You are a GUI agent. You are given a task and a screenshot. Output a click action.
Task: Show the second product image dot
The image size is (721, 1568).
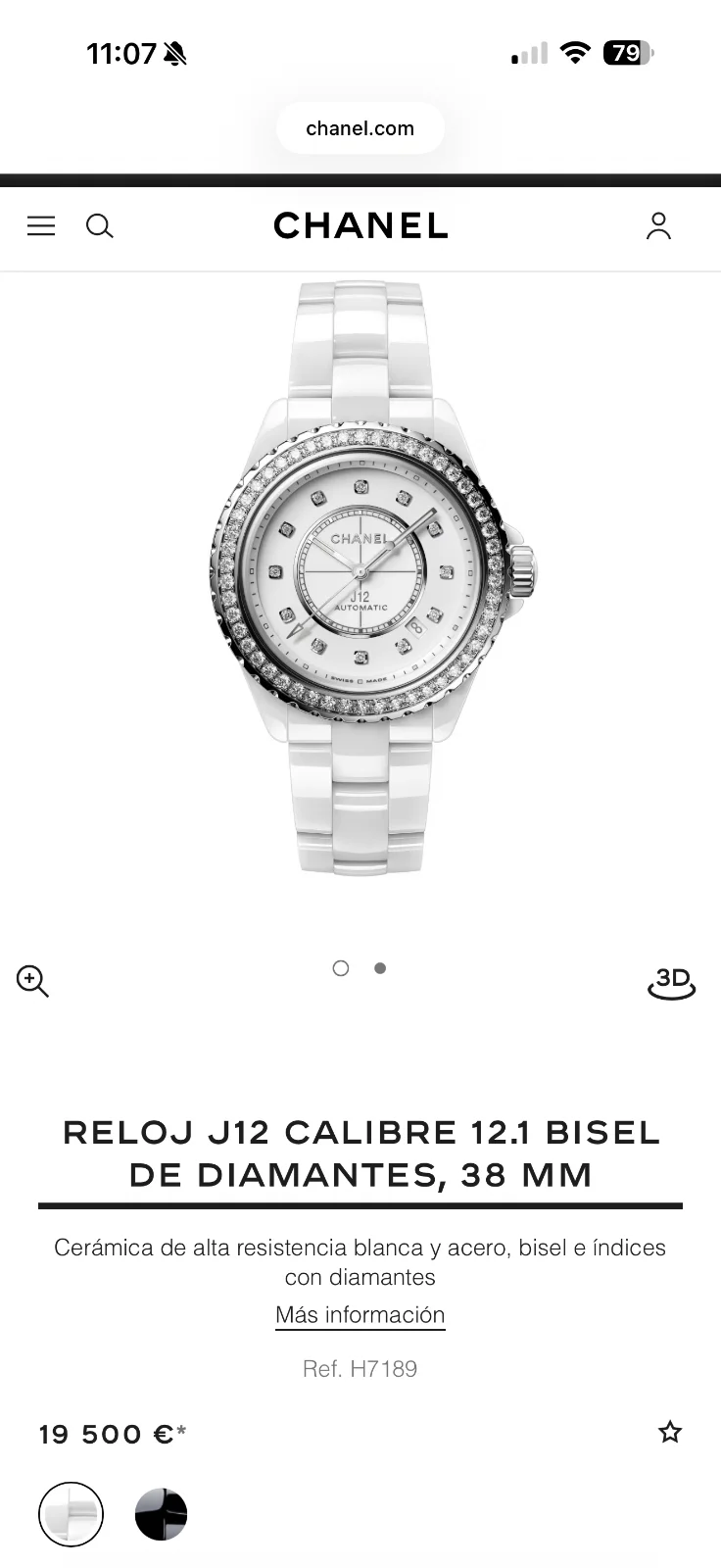tap(380, 968)
